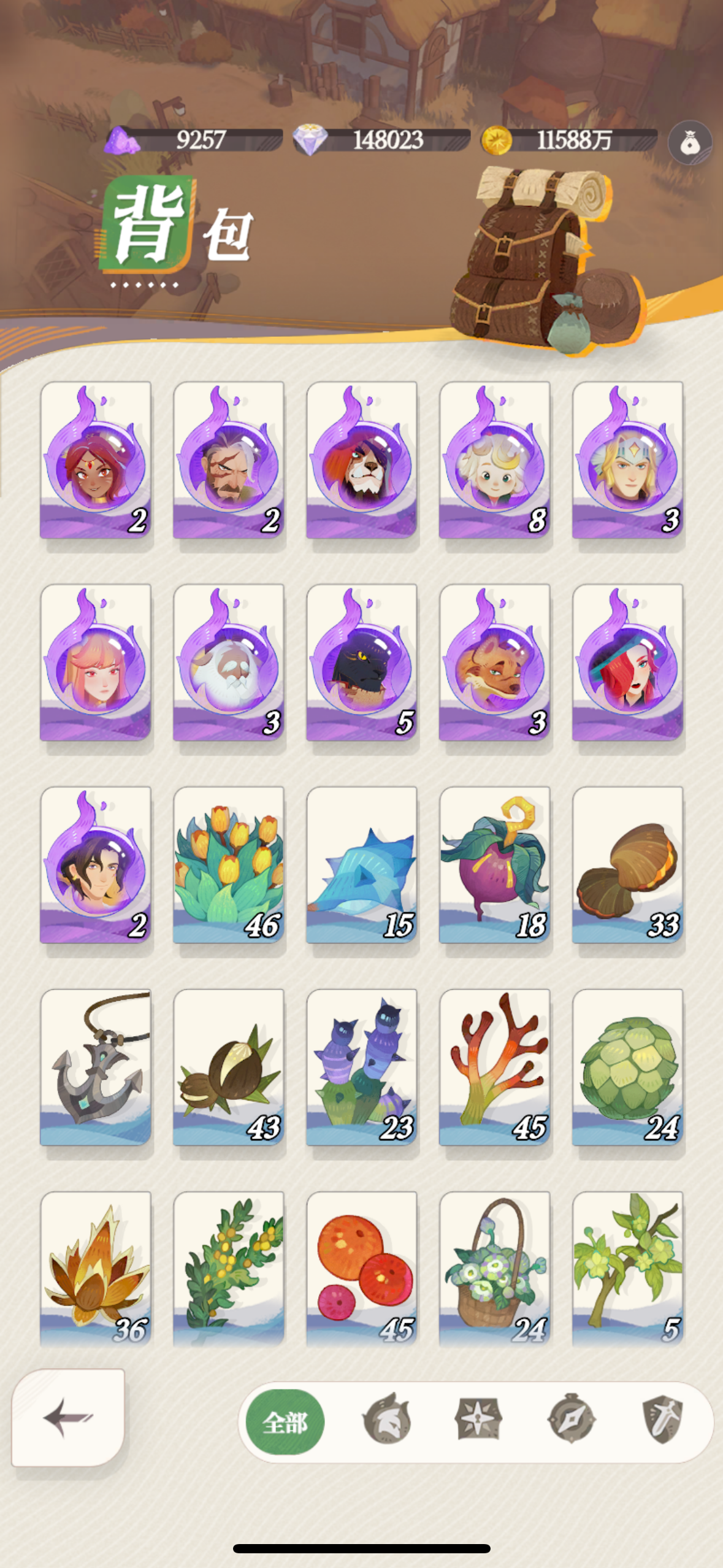Select the white bearded elder soul shard

point(229,663)
